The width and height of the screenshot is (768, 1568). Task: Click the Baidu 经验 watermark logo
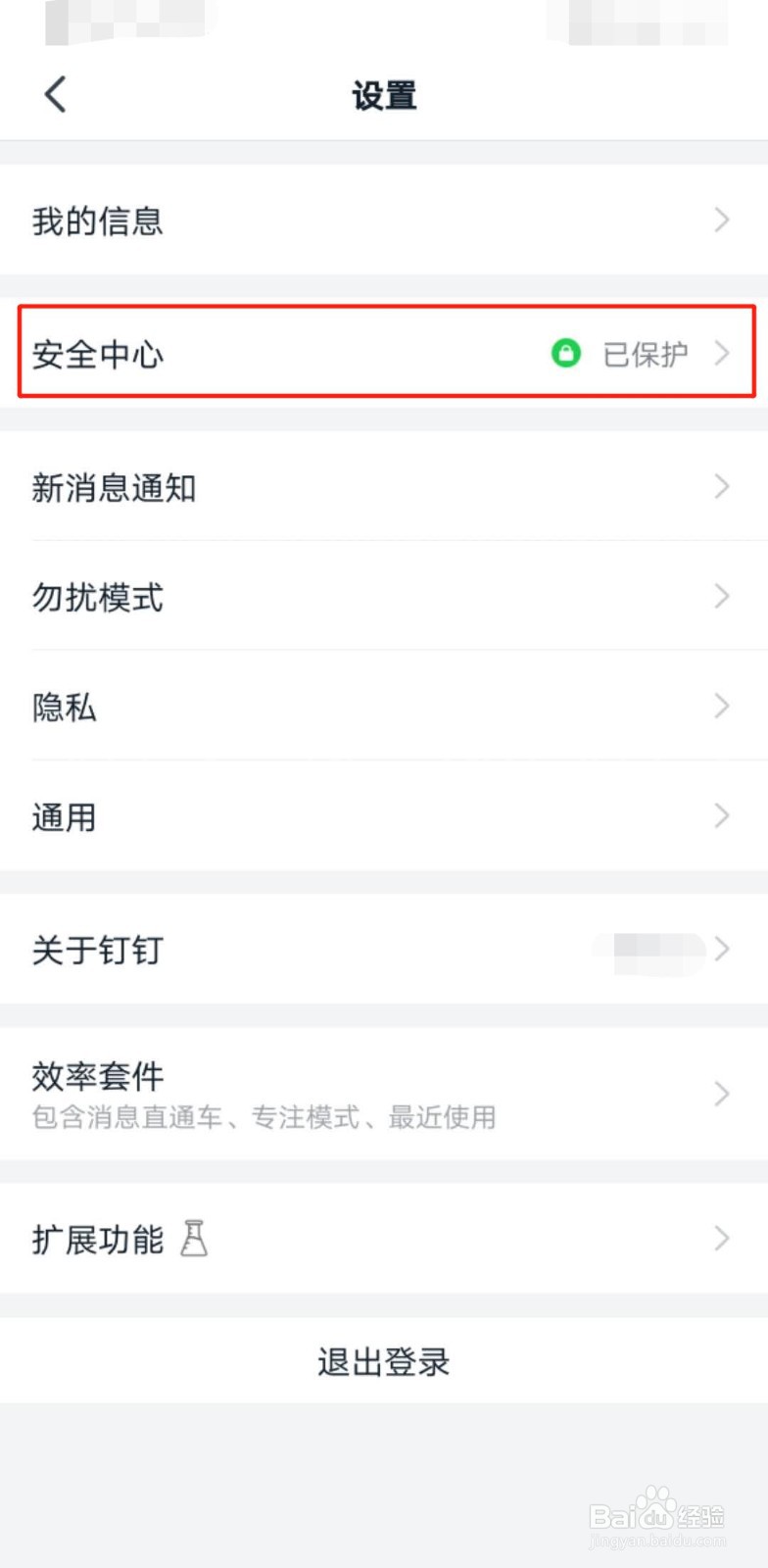(654, 1514)
